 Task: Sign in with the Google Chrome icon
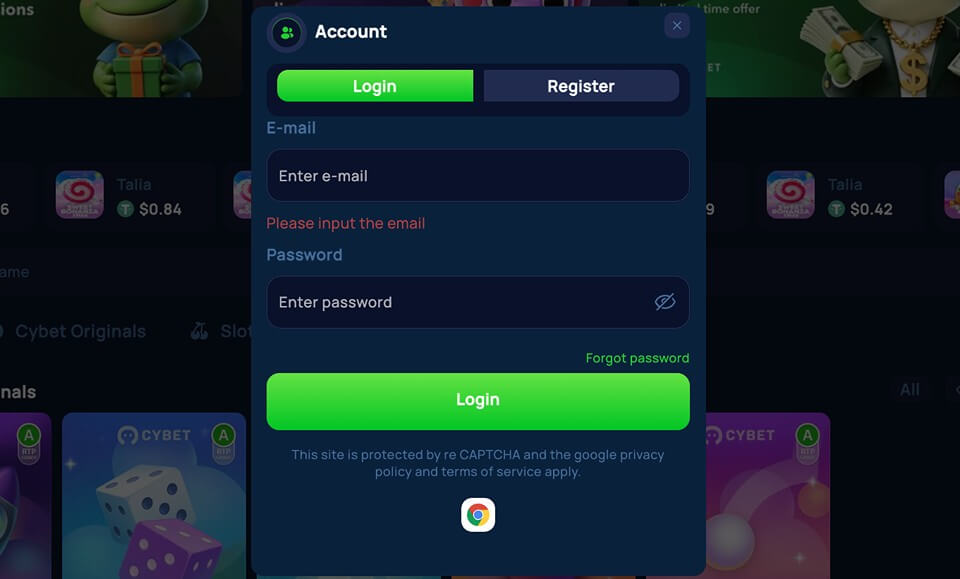478,515
